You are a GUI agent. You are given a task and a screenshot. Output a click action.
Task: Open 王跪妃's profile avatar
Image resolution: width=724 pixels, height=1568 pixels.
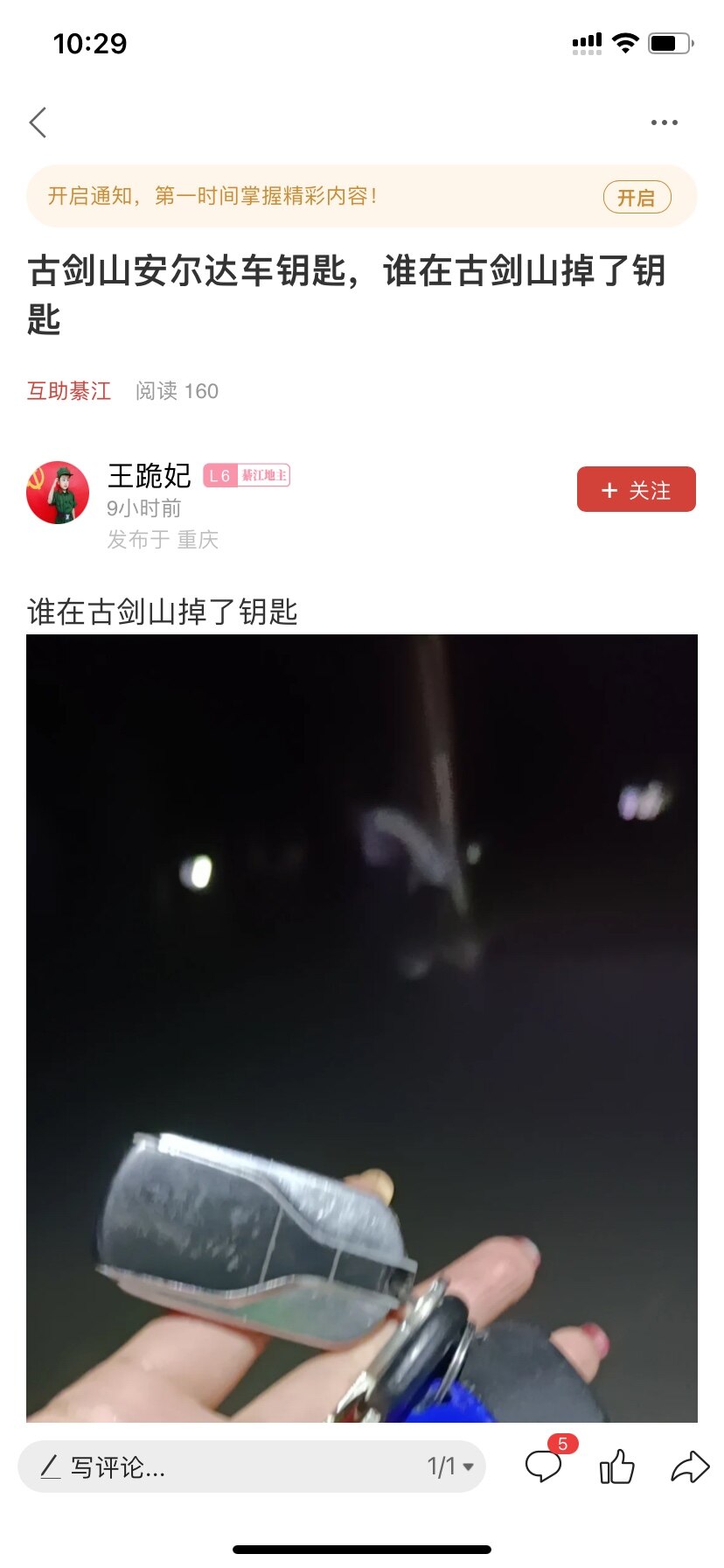pyautogui.click(x=58, y=493)
